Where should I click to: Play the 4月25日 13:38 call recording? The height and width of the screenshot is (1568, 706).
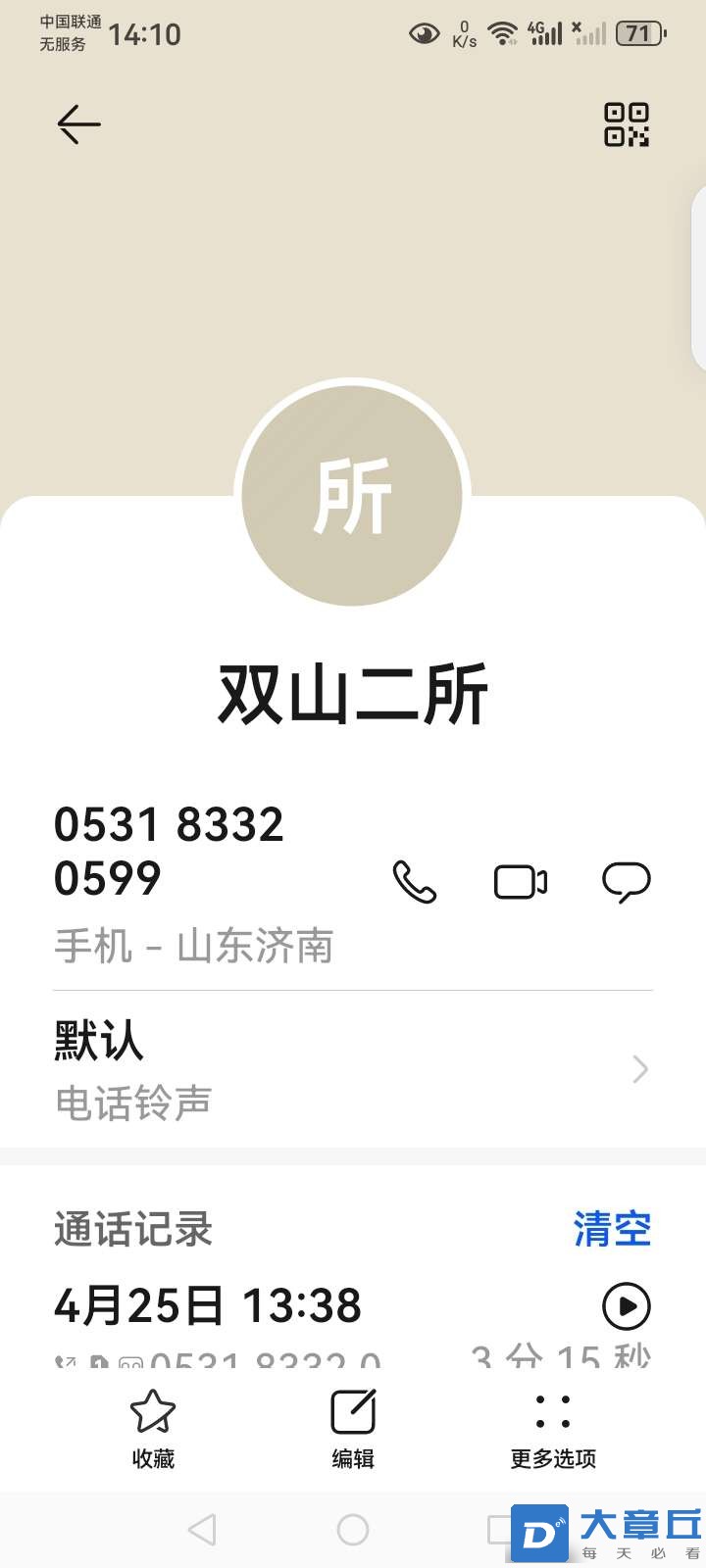point(626,1306)
